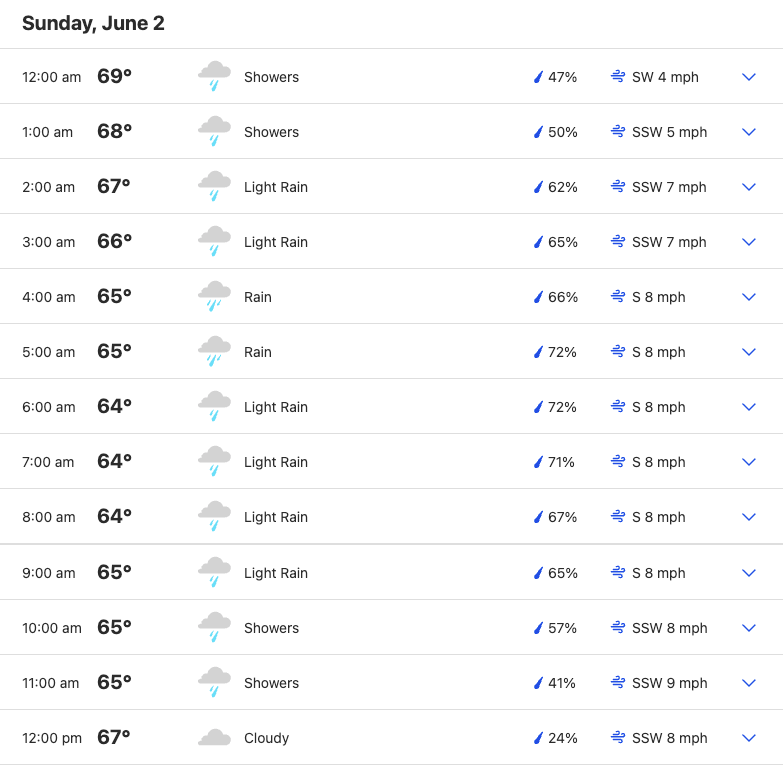The image size is (783, 768).
Task: Expand the 12:00 am forecast details
Action: pyautogui.click(x=749, y=77)
